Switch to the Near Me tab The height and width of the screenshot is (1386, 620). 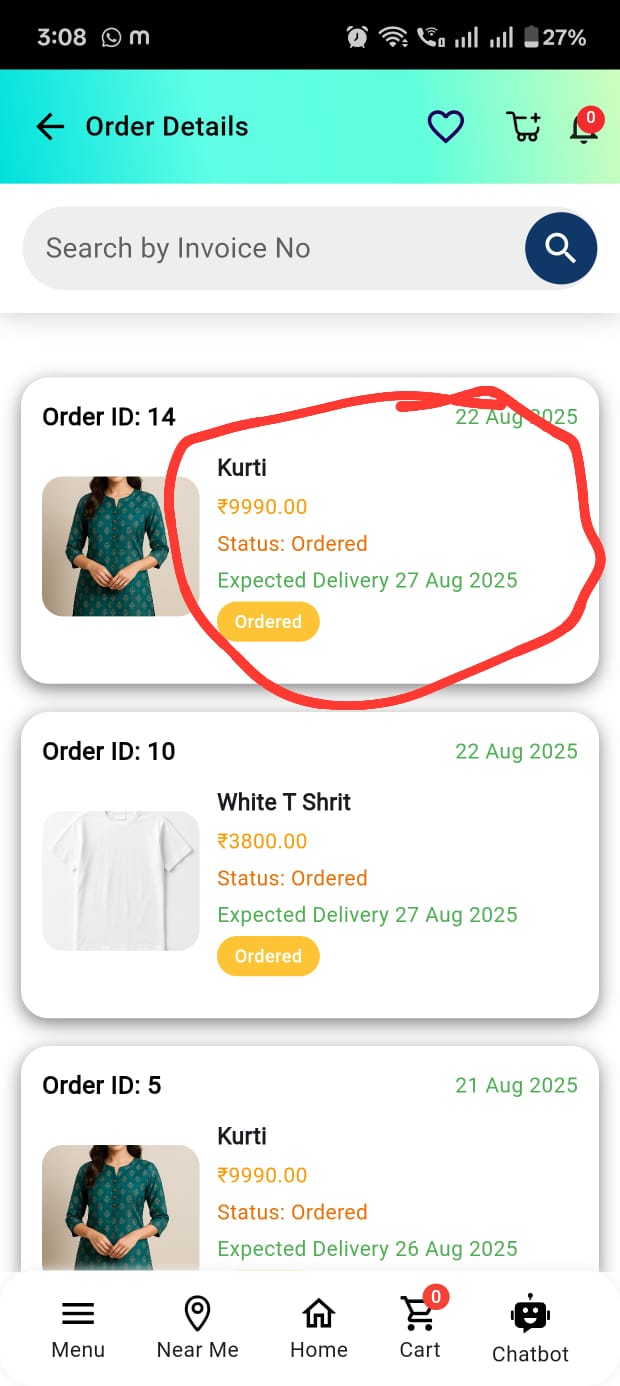[x=197, y=1329]
